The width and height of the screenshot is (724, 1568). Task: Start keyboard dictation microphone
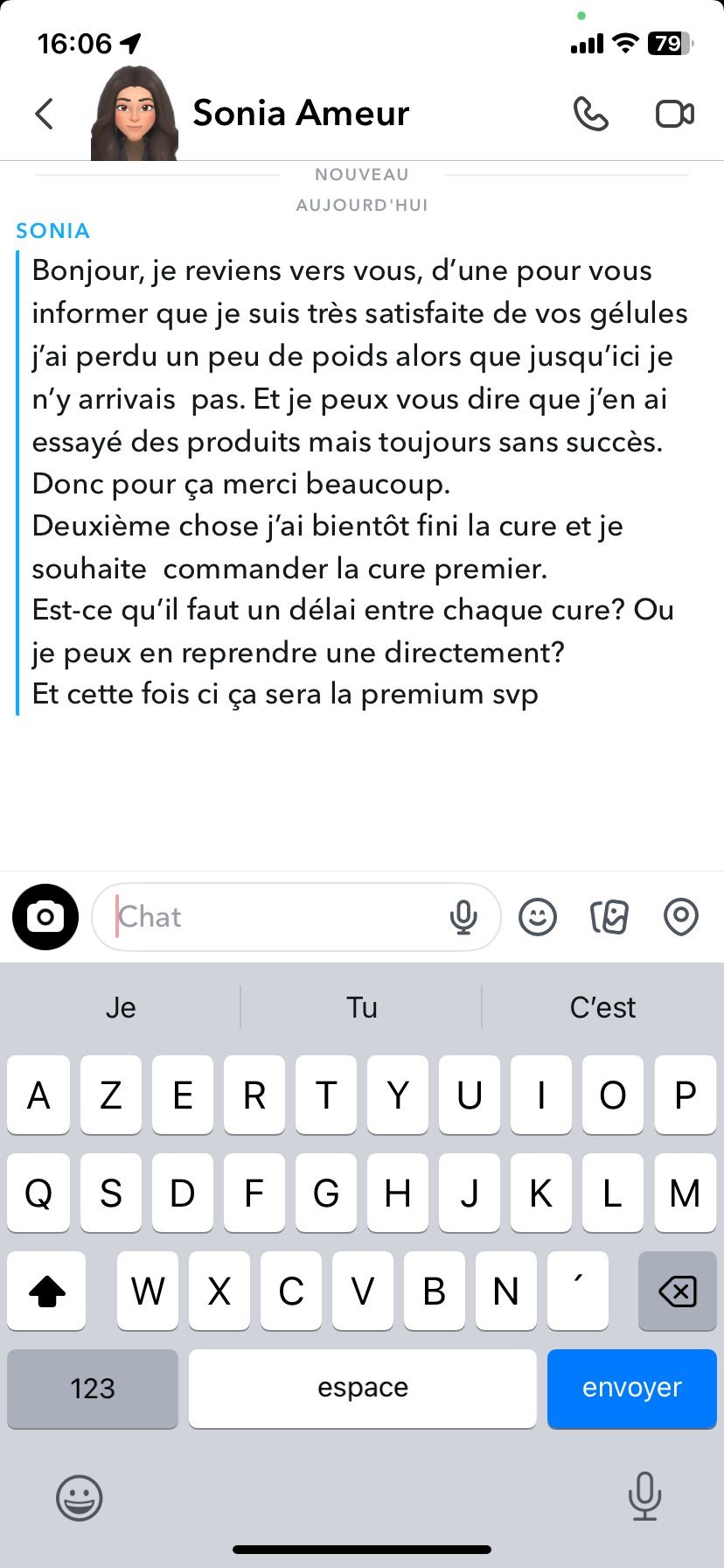[644, 1496]
